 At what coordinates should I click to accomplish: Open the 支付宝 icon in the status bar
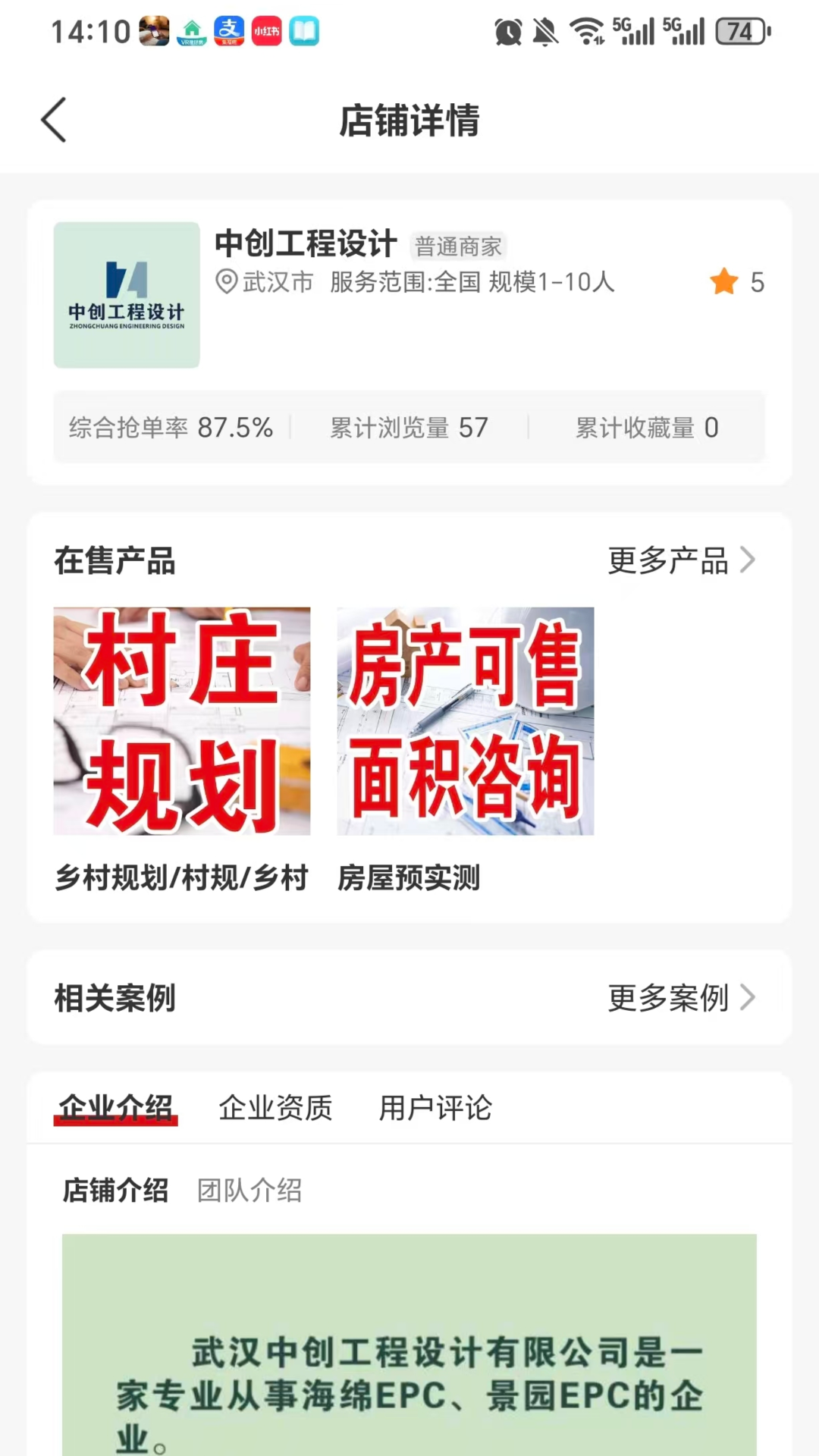coord(229,32)
